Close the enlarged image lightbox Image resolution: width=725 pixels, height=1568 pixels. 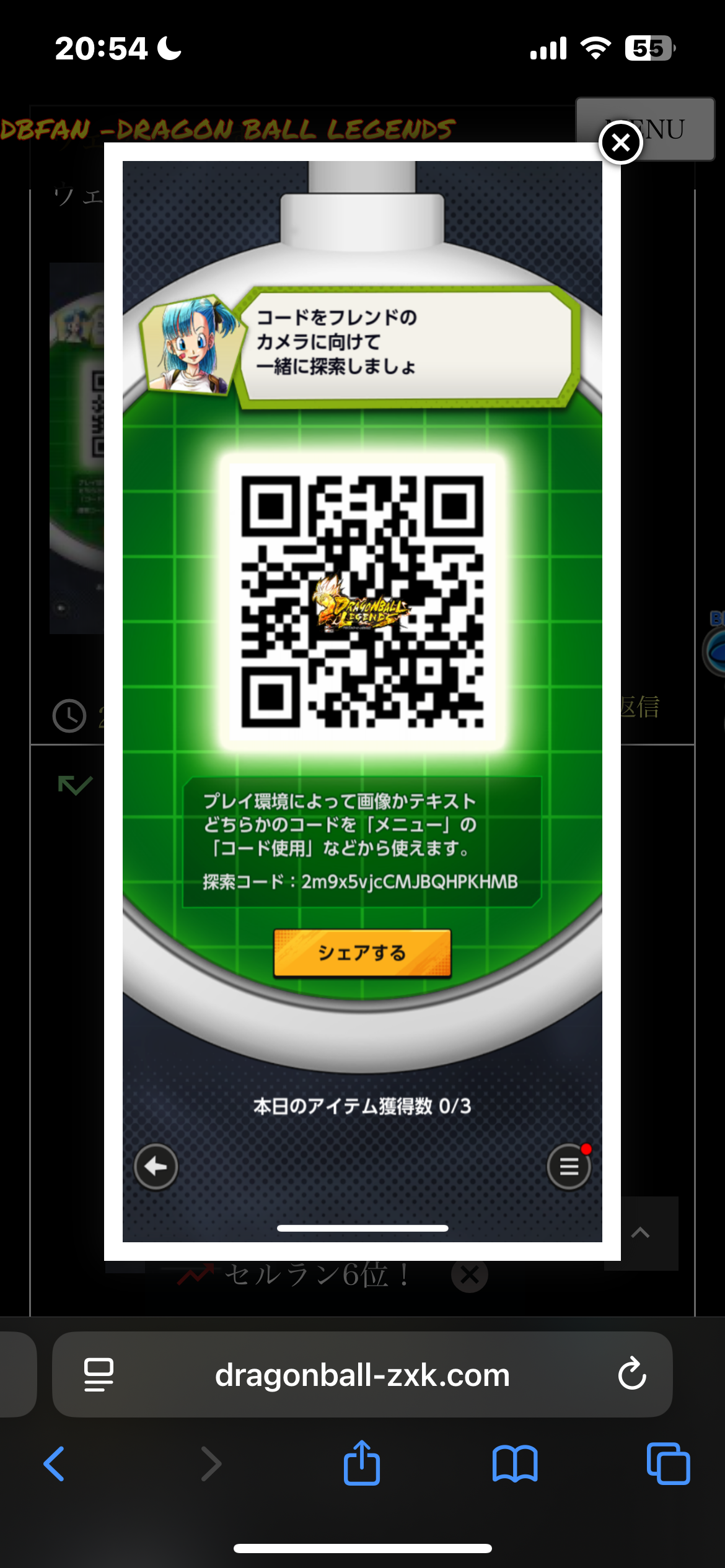620,143
